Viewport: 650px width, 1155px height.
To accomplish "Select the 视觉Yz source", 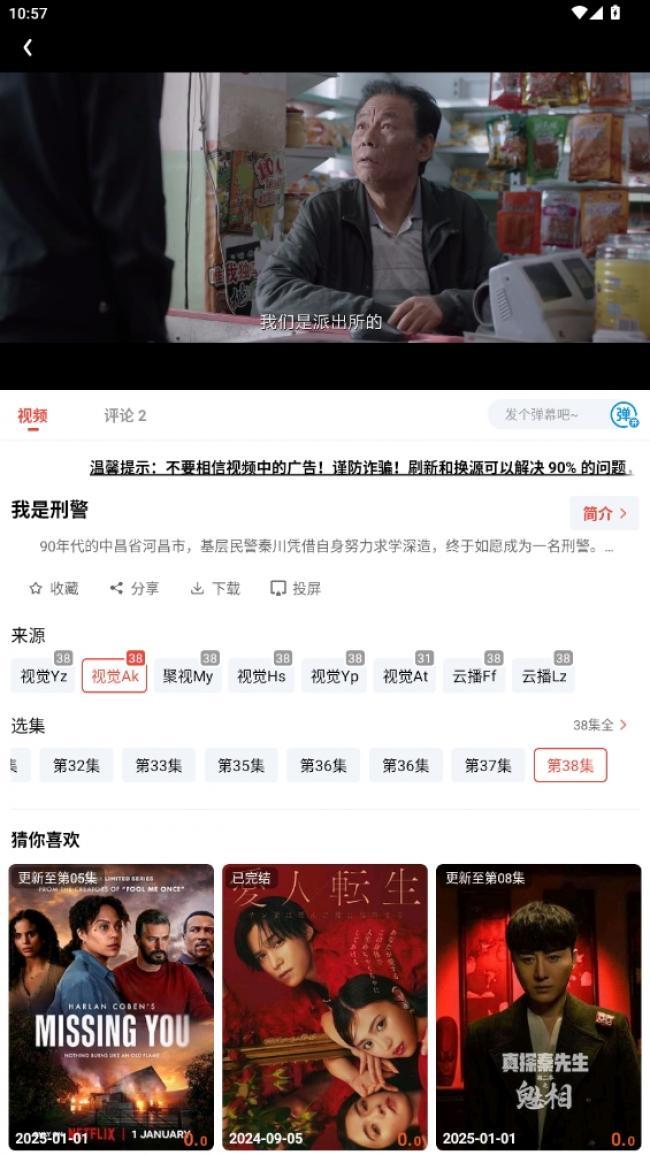I will [x=43, y=676].
